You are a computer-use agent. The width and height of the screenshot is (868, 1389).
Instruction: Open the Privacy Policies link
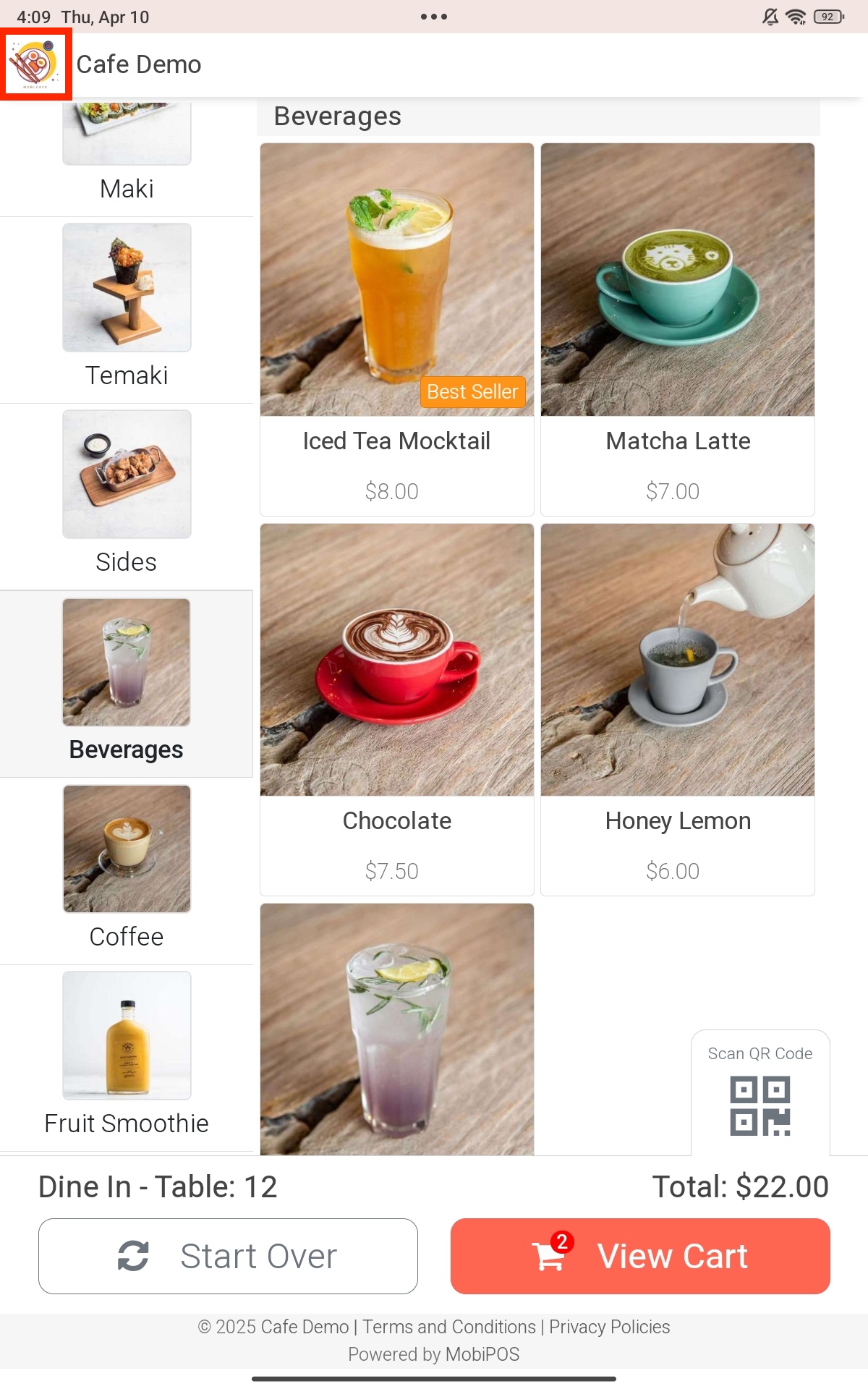point(610,1327)
